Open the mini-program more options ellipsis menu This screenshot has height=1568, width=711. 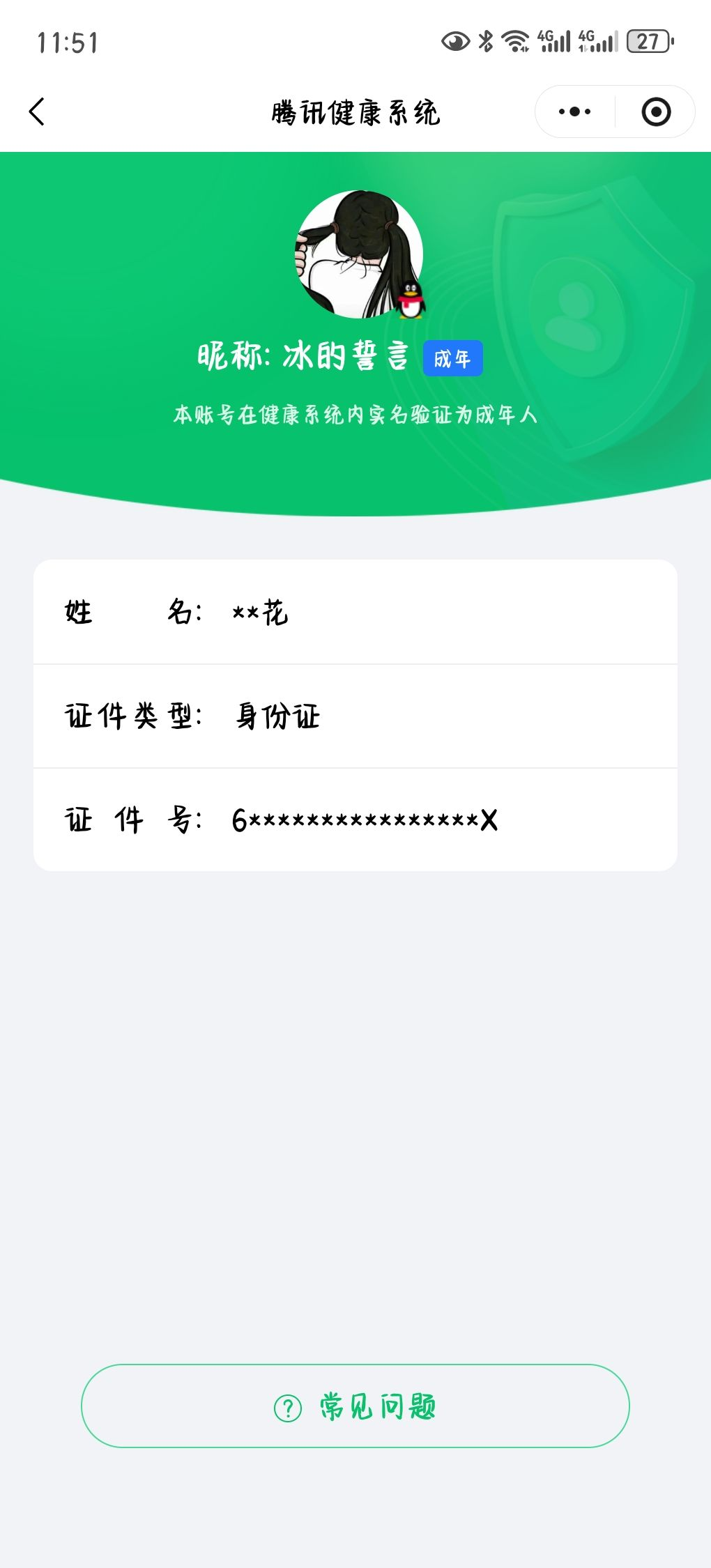[x=573, y=112]
